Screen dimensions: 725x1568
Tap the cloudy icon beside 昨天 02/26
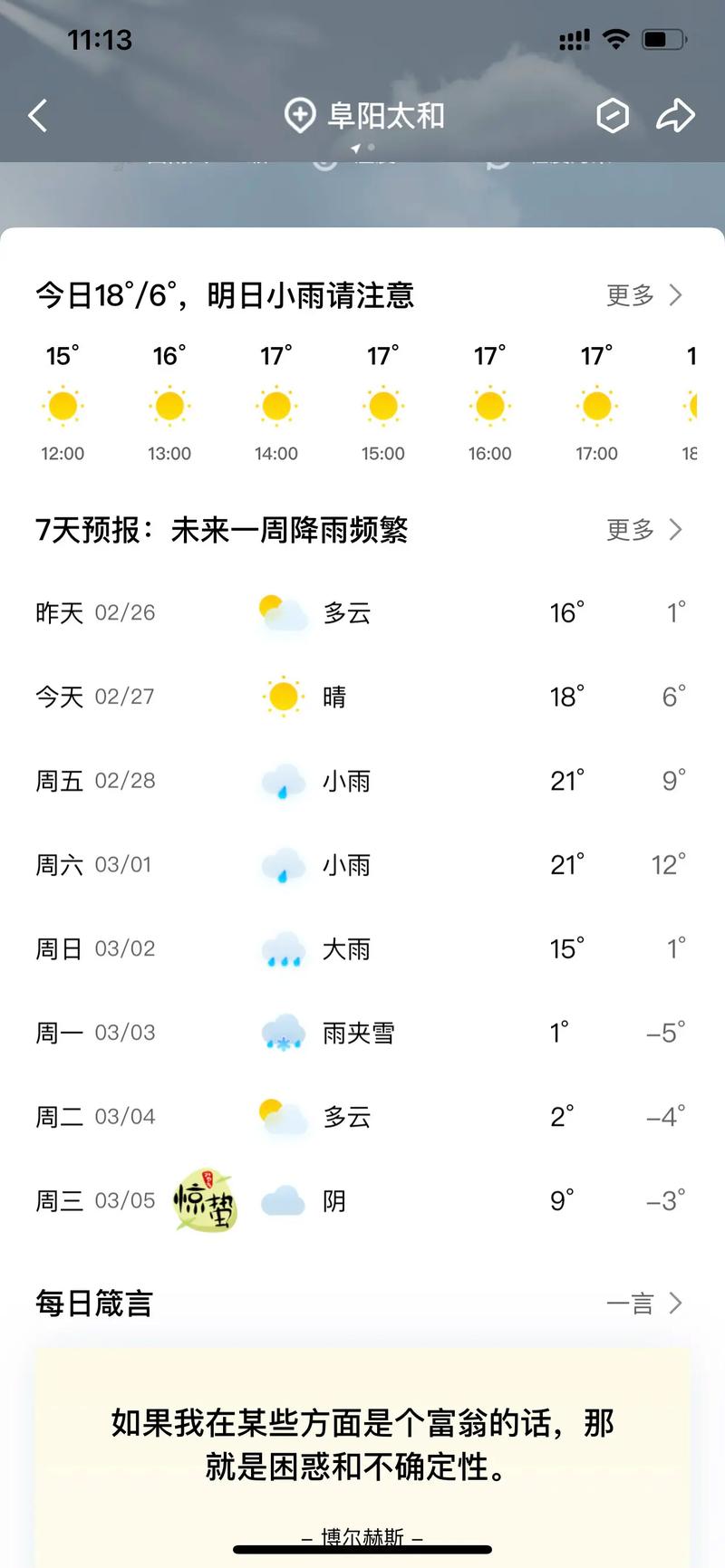(x=283, y=611)
